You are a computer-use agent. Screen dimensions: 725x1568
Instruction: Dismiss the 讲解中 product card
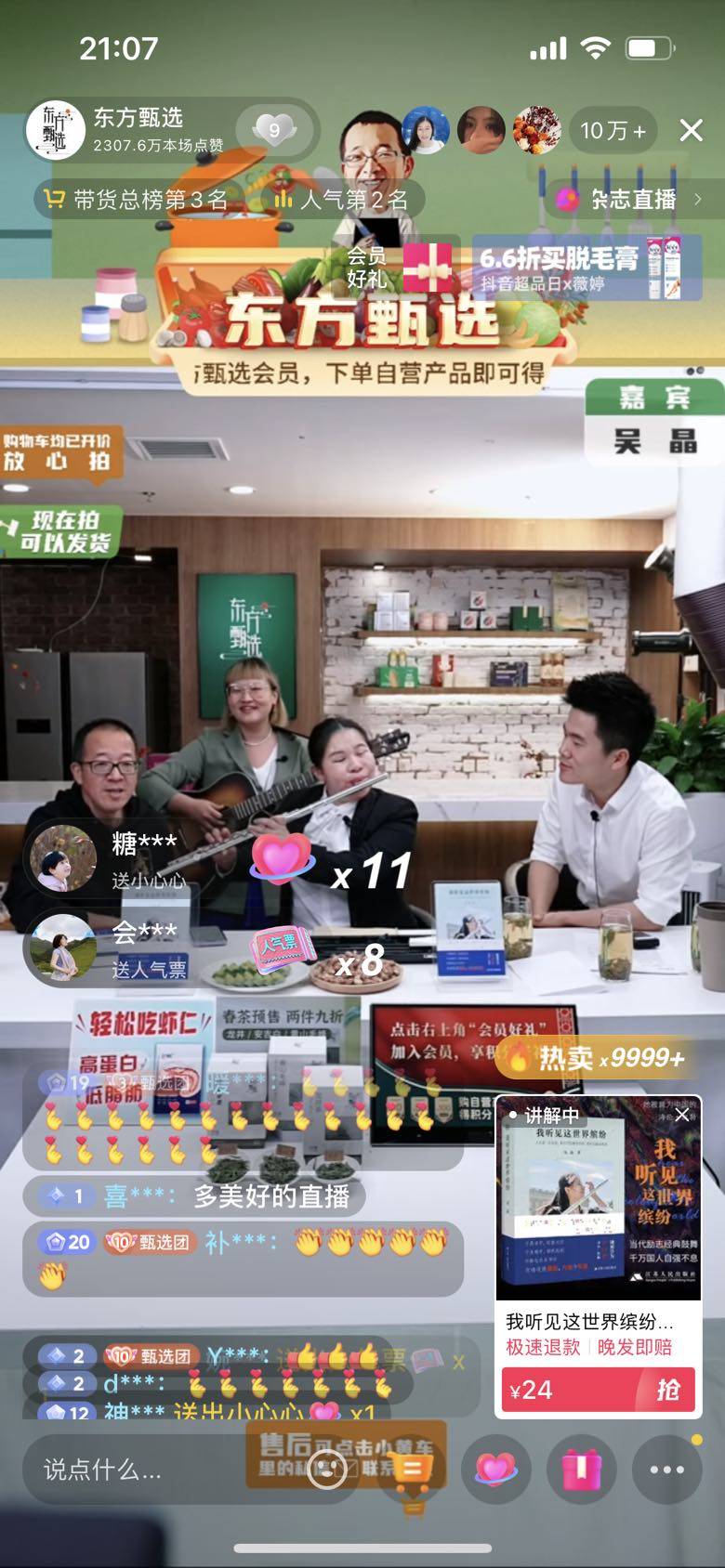(x=682, y=1115)
